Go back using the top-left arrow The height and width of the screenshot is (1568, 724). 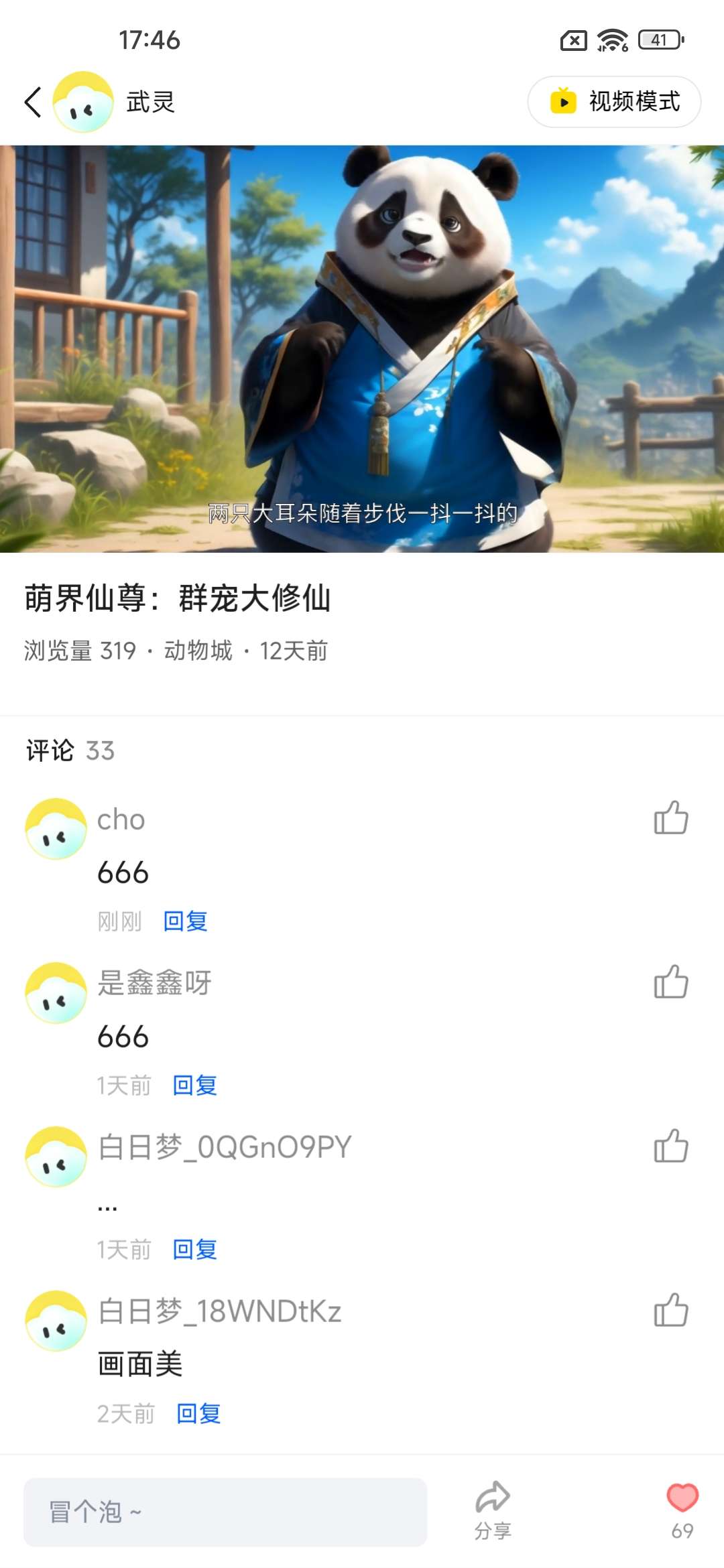coord(33,103)
